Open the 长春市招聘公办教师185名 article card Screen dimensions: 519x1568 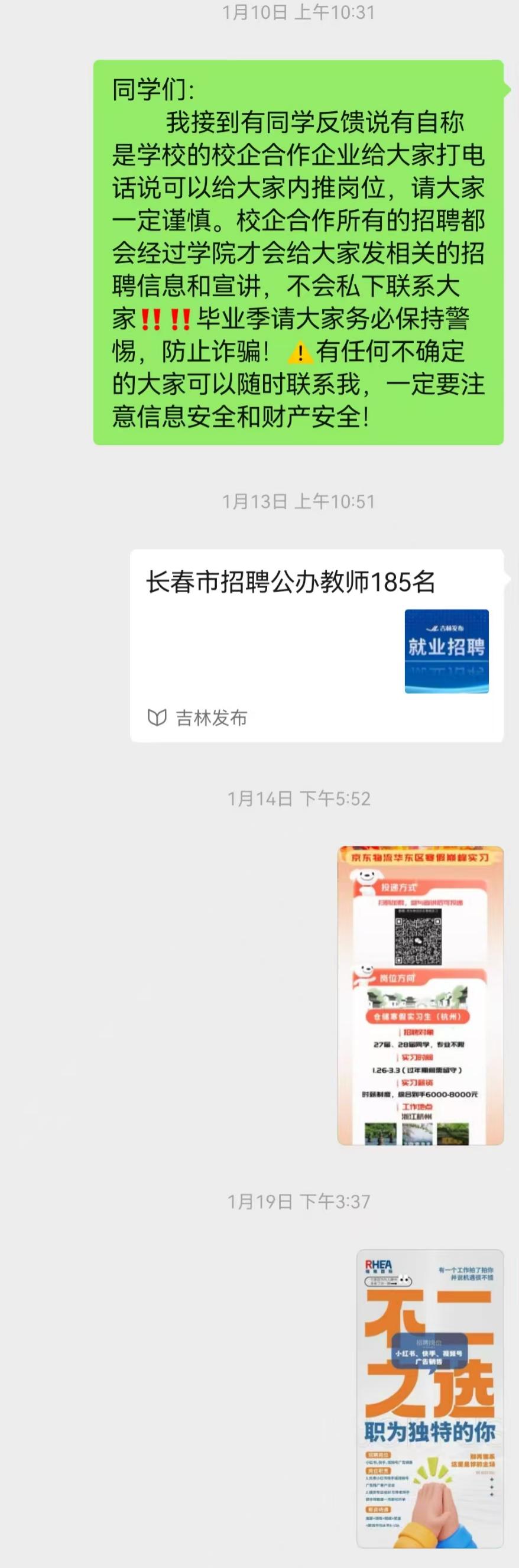click(316, 645)
